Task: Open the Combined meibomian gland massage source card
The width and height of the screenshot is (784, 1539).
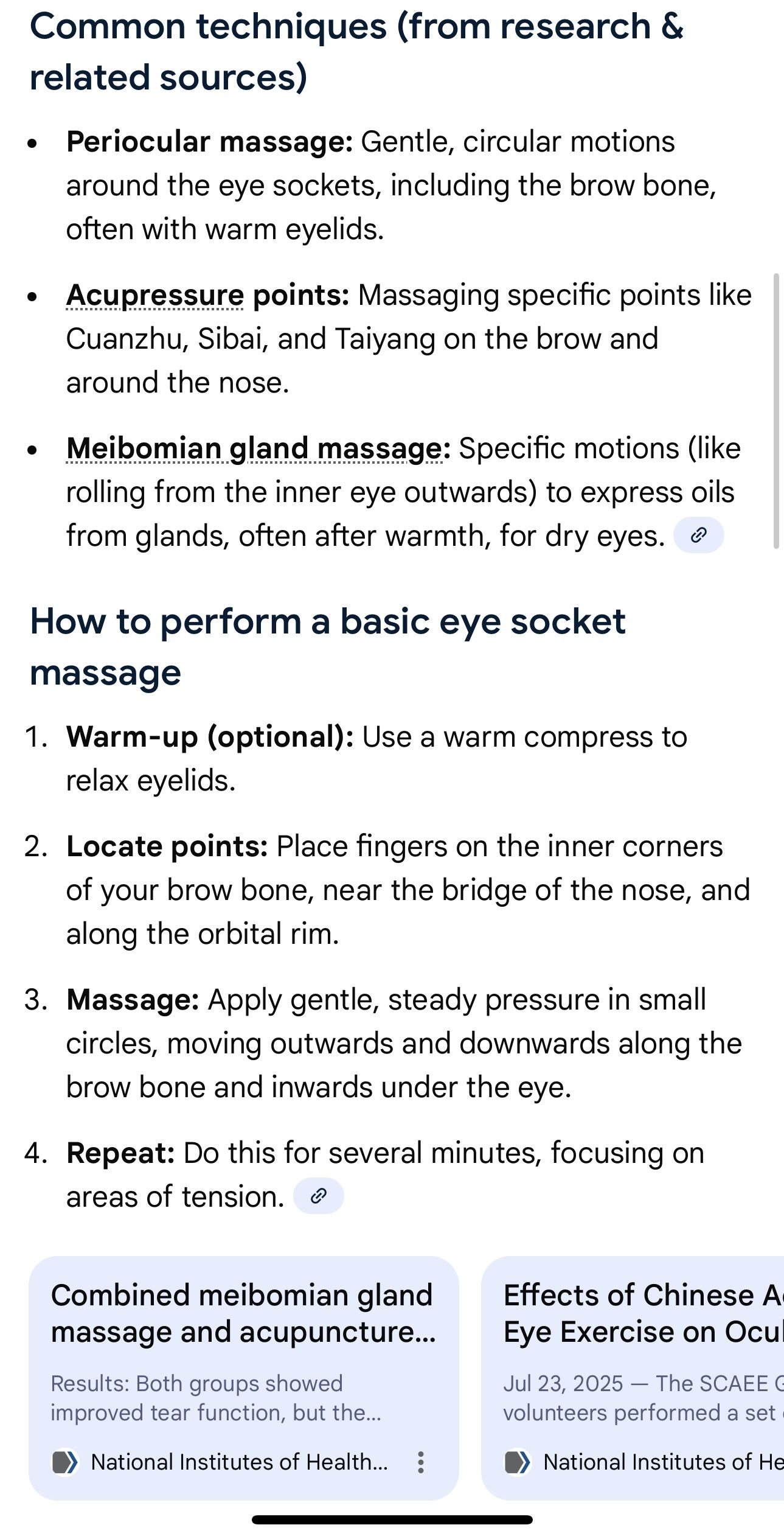Action: pos(243,1350)
